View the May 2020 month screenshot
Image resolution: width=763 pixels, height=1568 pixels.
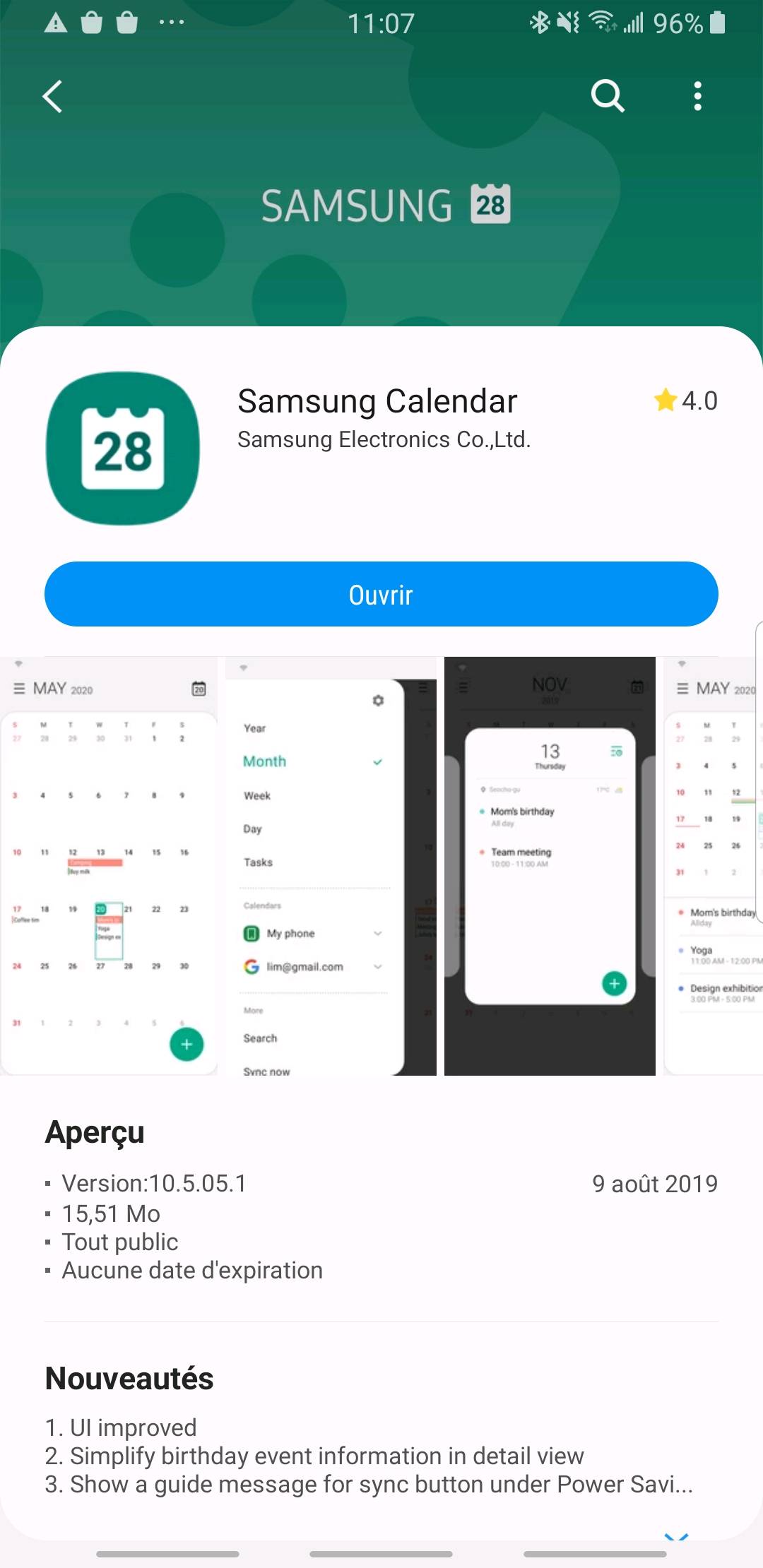110,866
